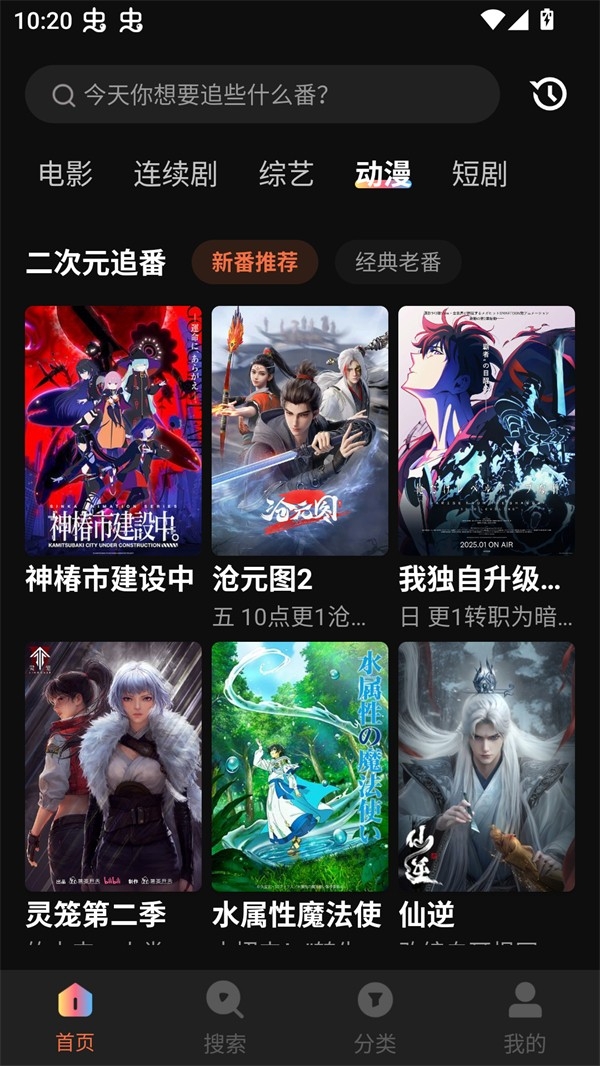600x1066 pixels.
Task: Switch to the 综艺 tab
Action: pyautogui.click(x=286, y=174)
